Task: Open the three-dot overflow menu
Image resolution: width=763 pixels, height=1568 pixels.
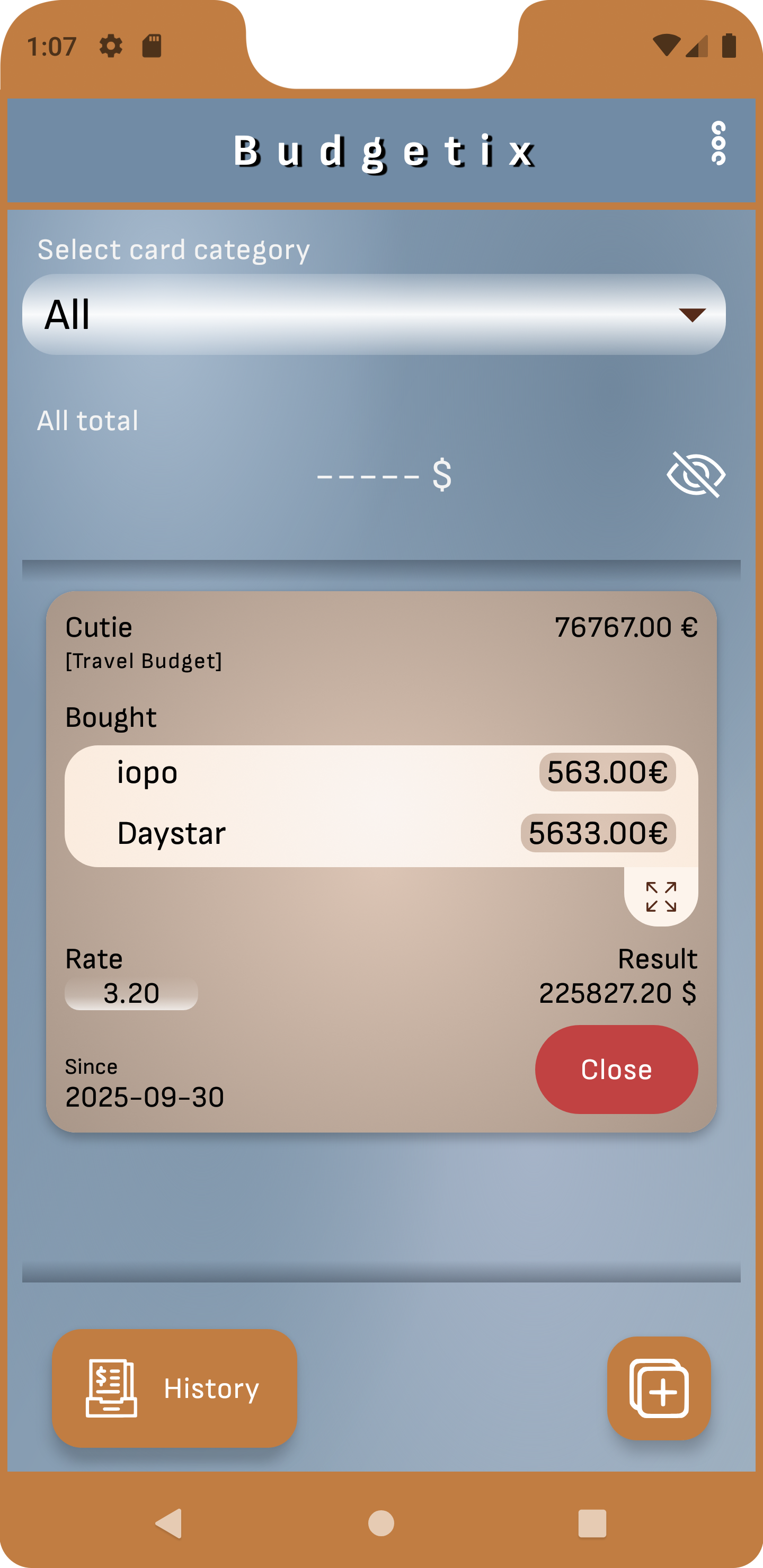Action: coord(718,143)
